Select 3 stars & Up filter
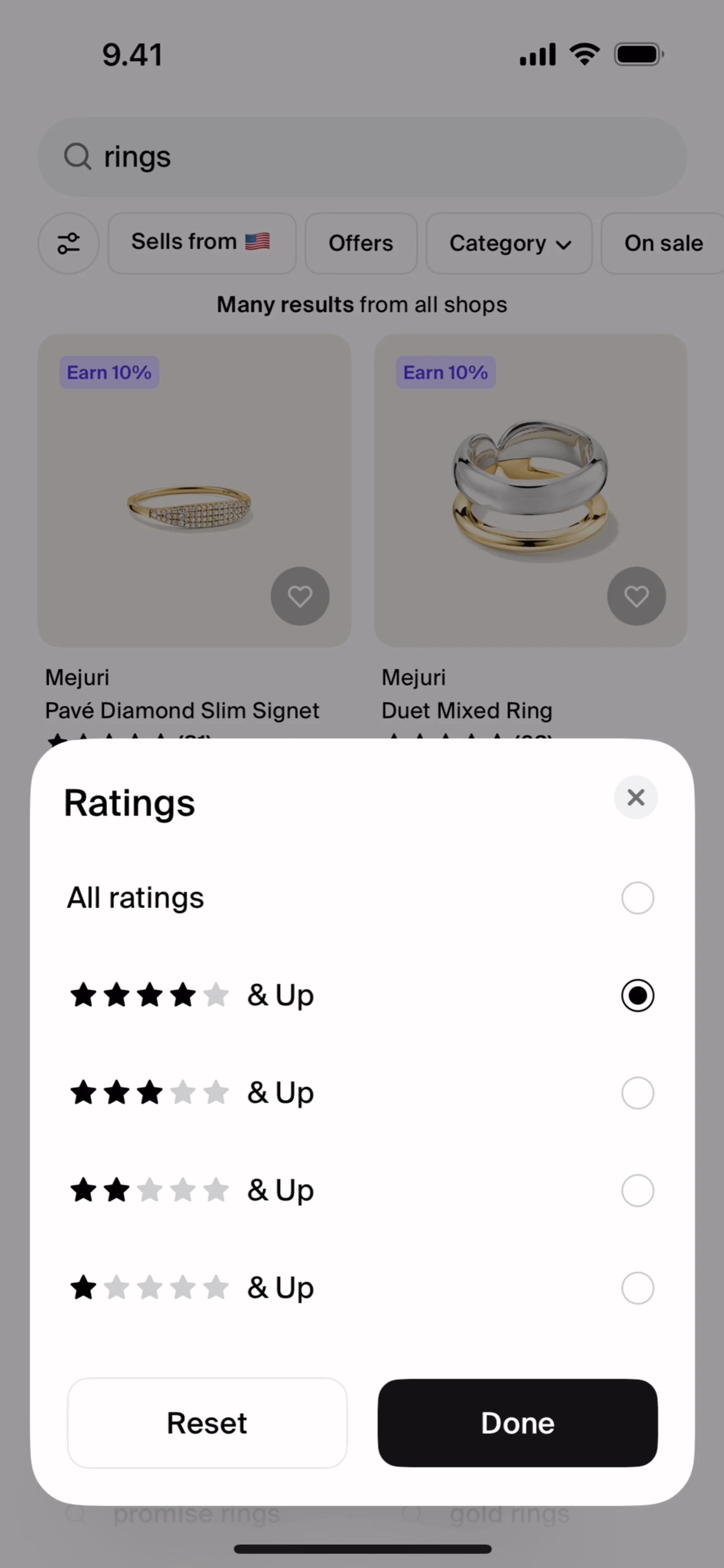This screenshot has height=1568, width=724. tap(637, 1093)
